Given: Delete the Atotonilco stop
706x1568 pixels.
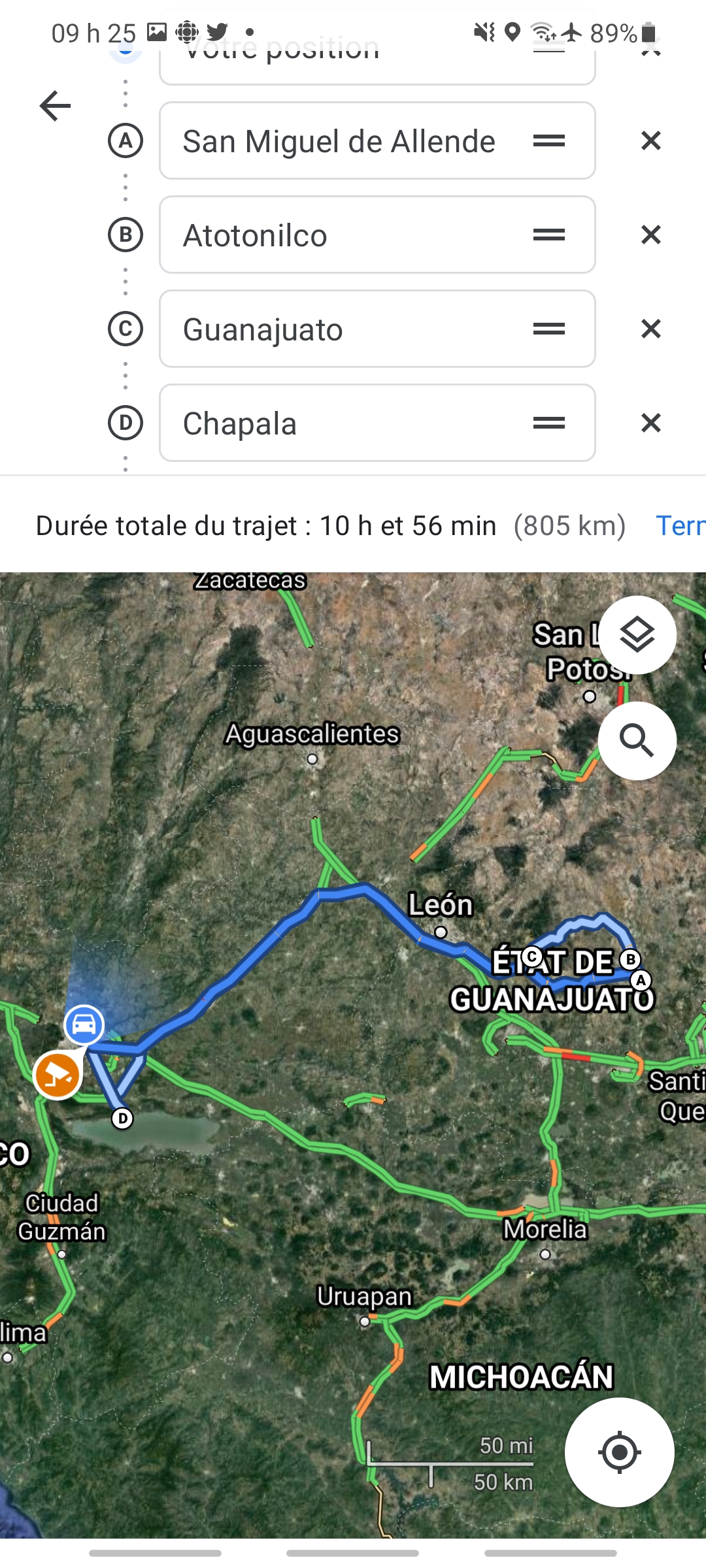Looking at the screenshot, I should (650, 235).
